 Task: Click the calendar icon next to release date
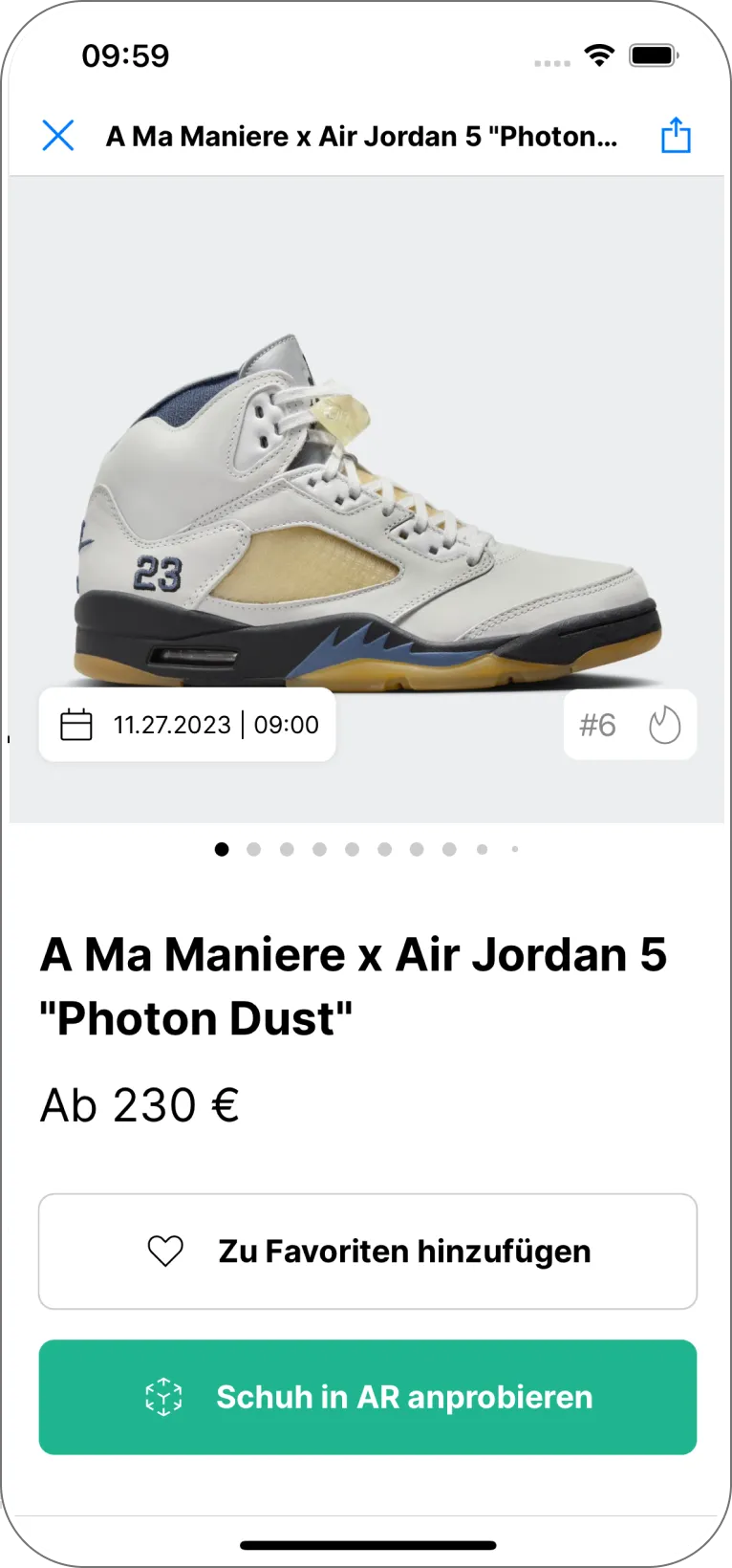coord(77,724)
